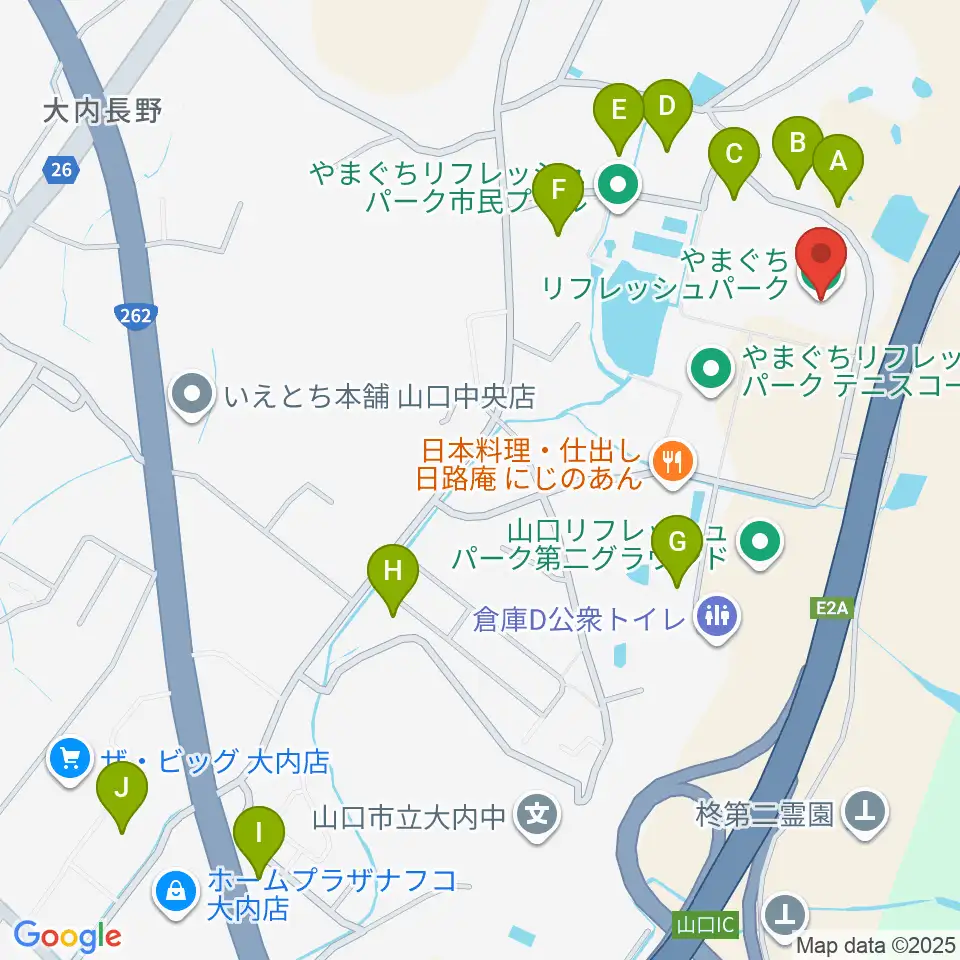960x960 pixels.
Task: Select the green marker B
Action: 797,149
